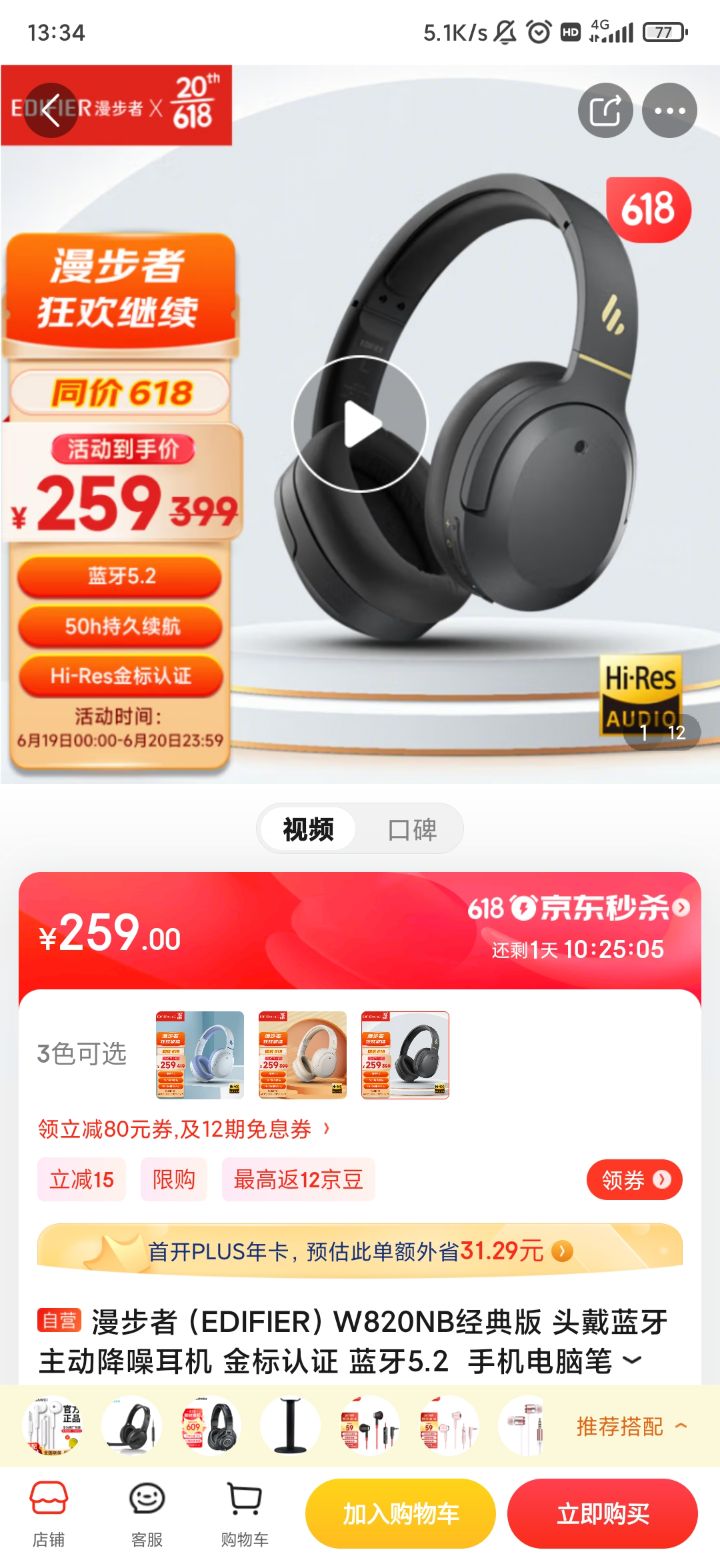Screen dimensions: 720x1560
Task: Choose the black headphone color option
Action: pos(405,1055)
